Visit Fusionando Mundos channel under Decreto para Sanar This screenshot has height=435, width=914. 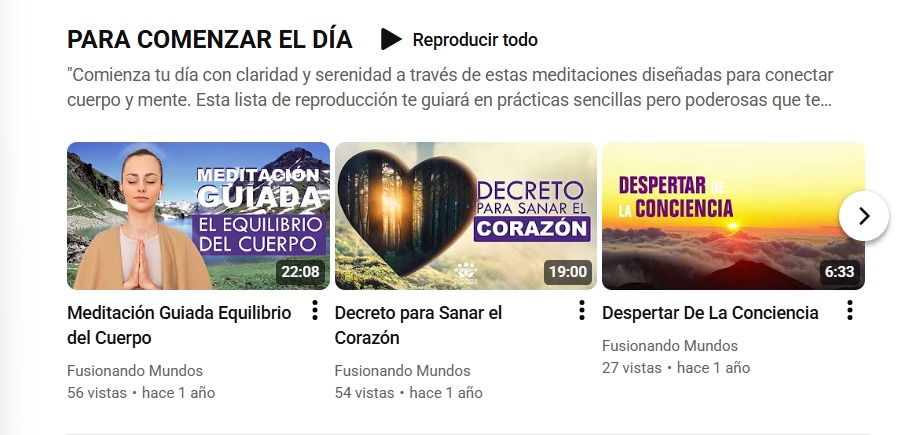tap(402, 370)
